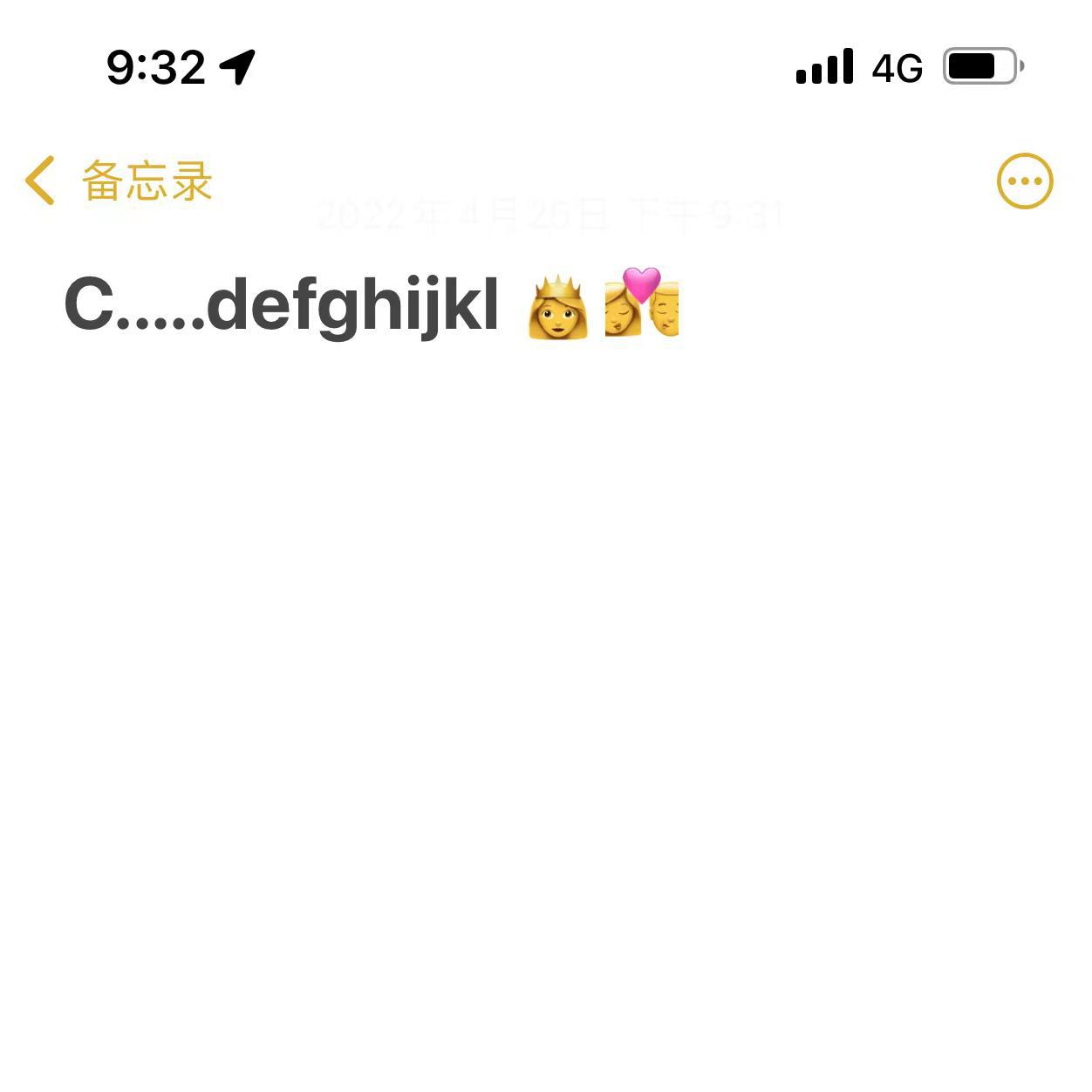Tap the note text to edit it

(x=281, y=305)
